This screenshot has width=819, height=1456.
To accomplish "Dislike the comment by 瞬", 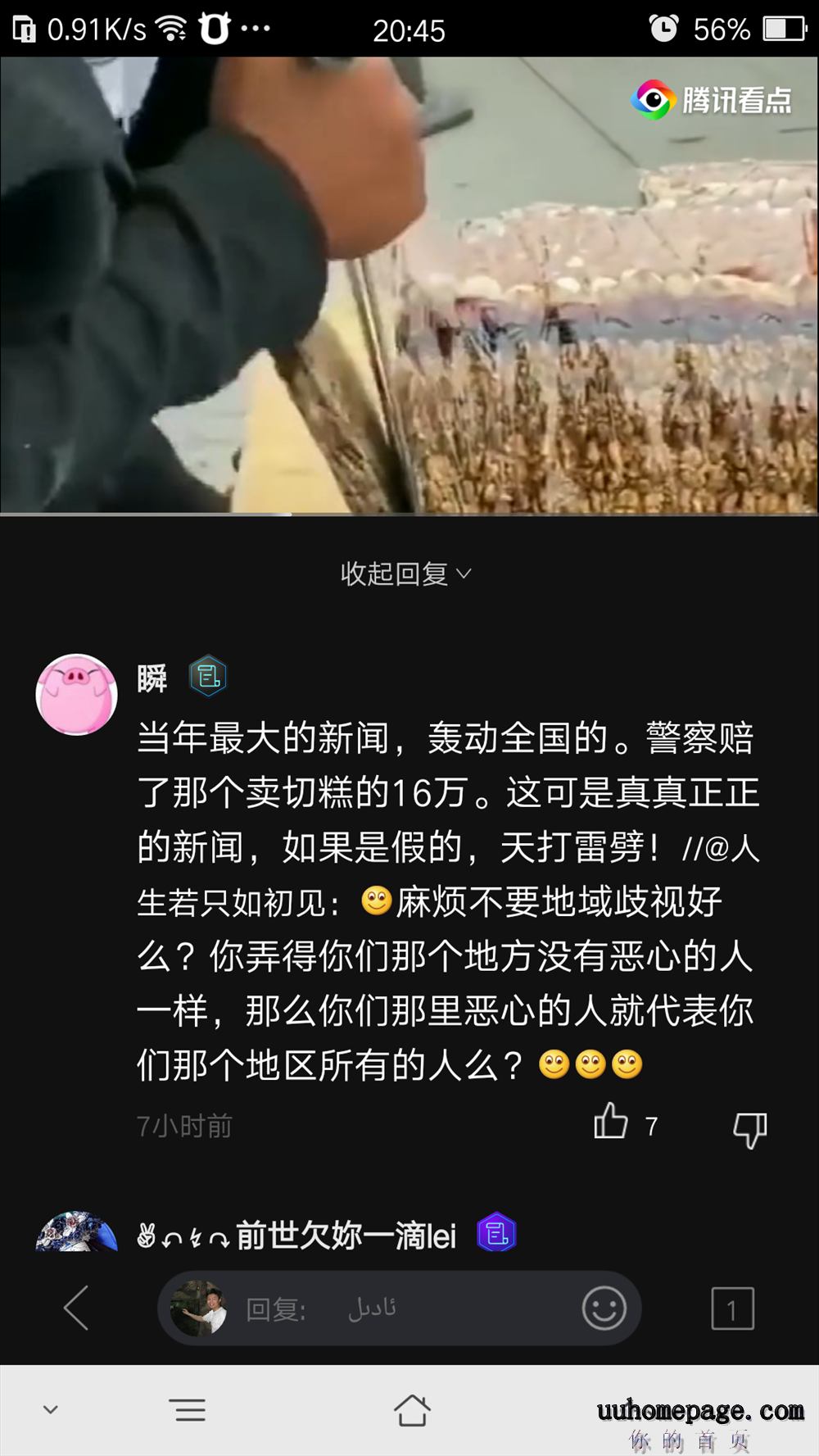I will coord(749,1129).
